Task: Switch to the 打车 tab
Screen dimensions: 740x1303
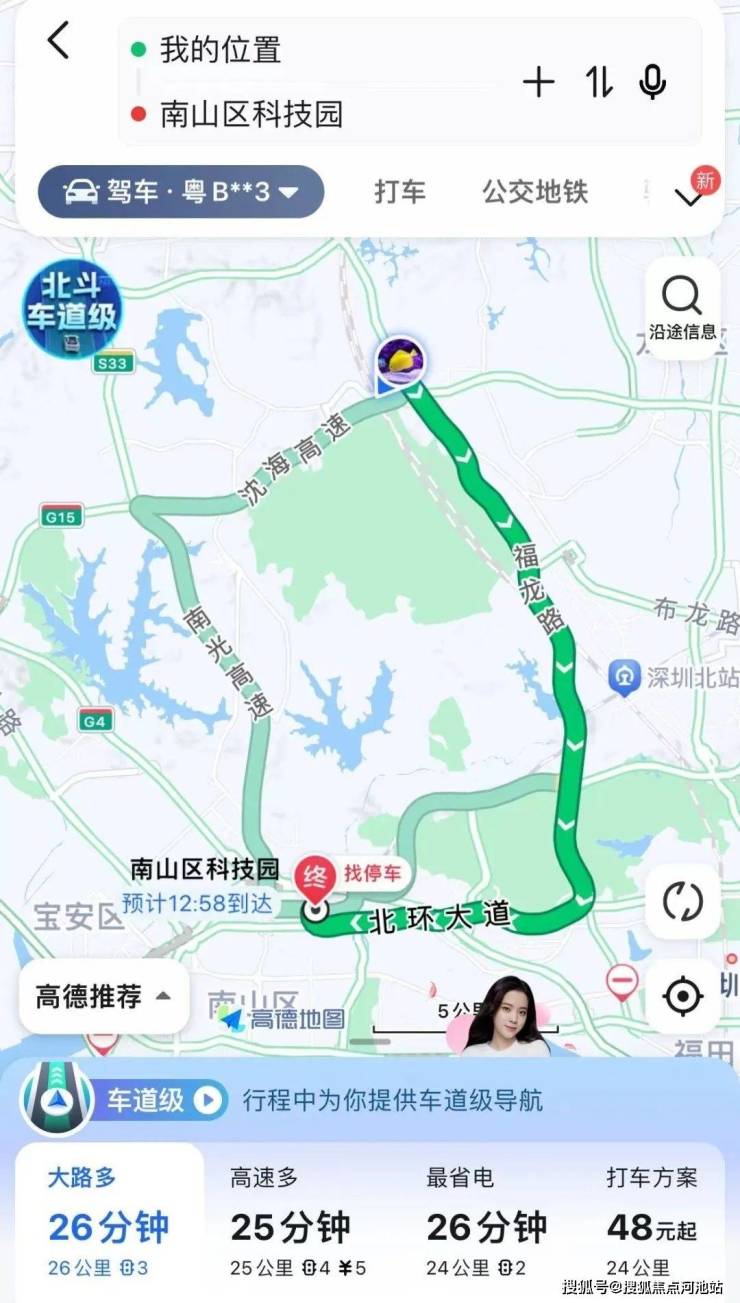Action: (400, 192)
